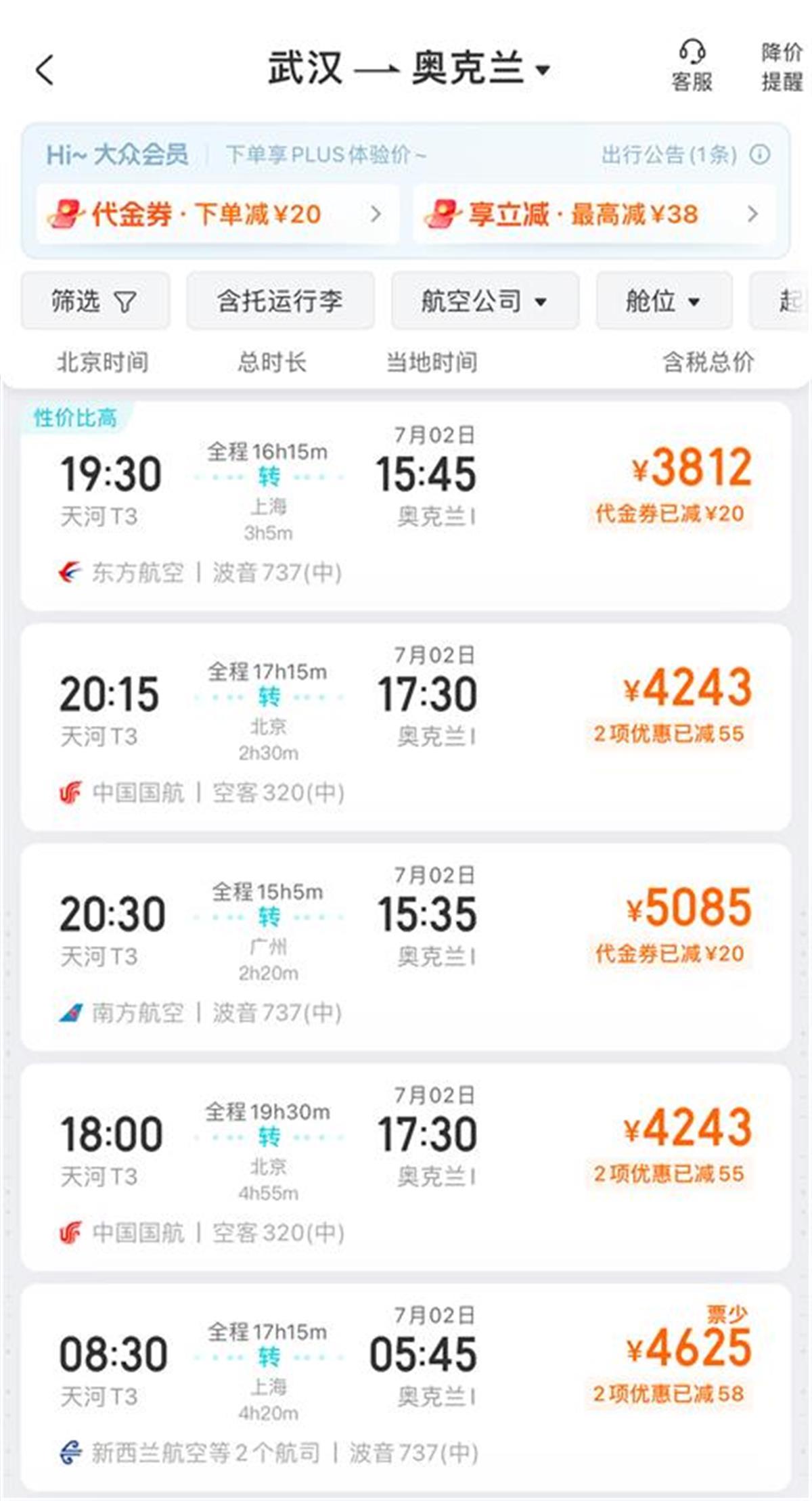This screenshot has height=1501, width=812.
Task: Click the 客服 headset support icon
Action: (x=693, y=51)
